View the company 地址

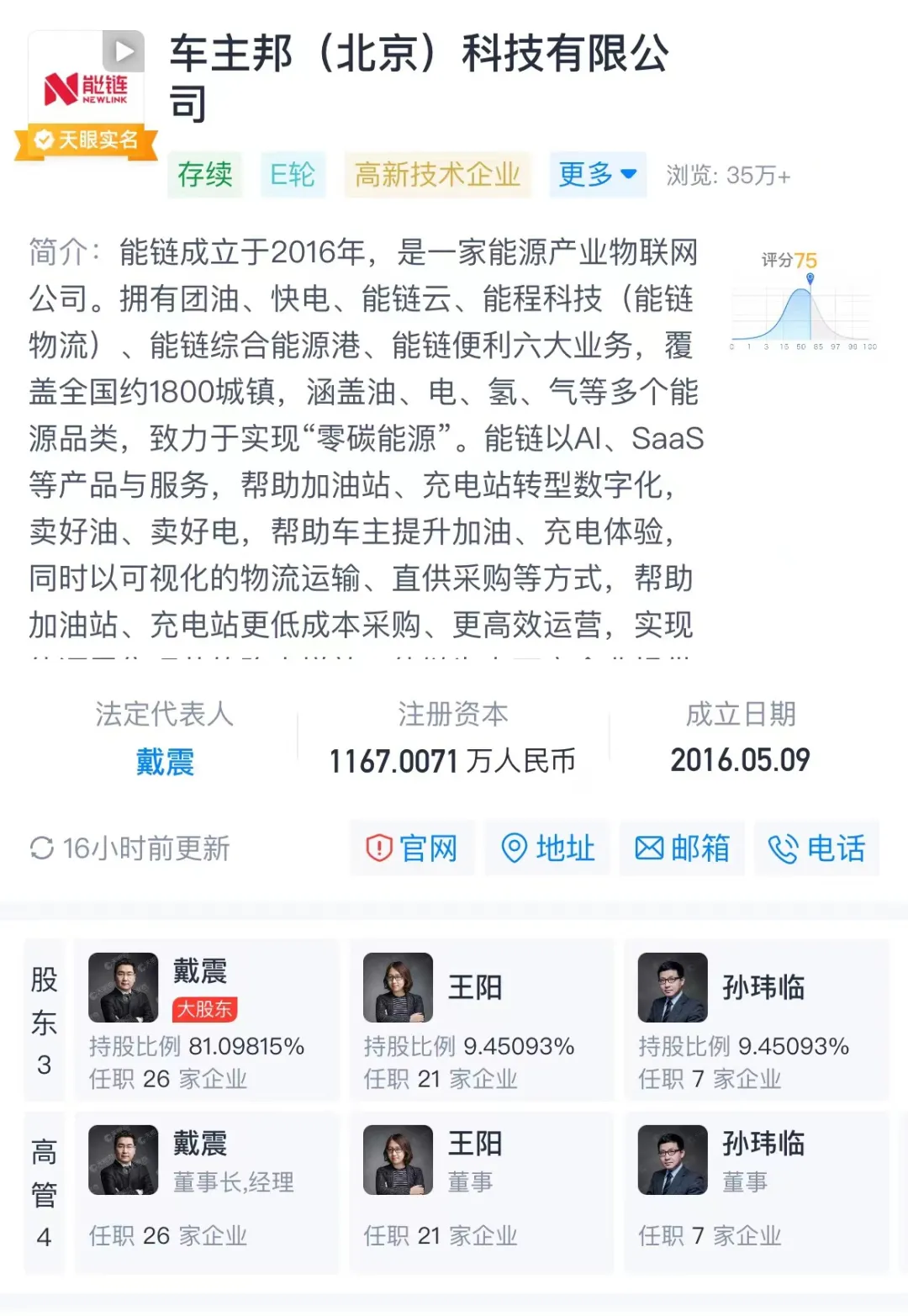click(x=547, y=848)
